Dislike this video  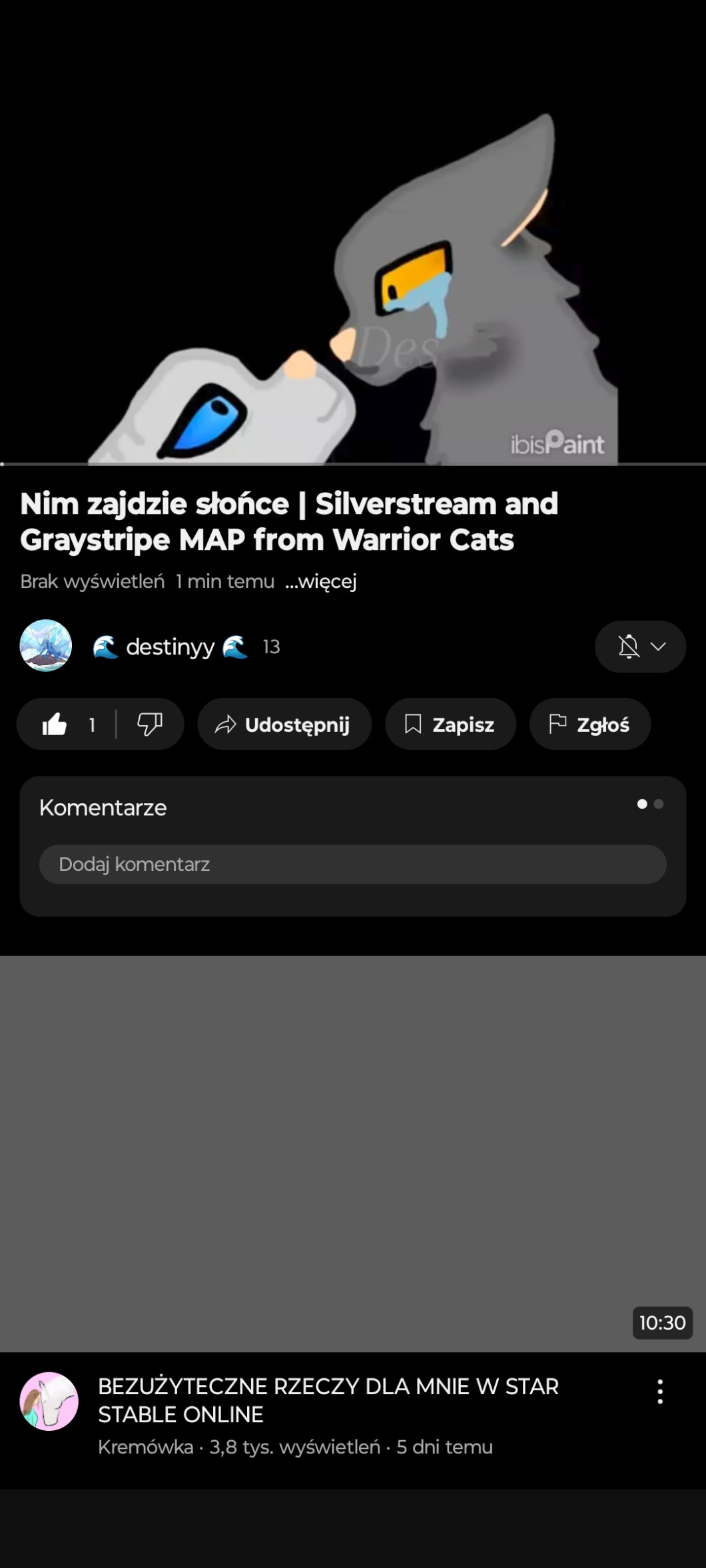150,724
